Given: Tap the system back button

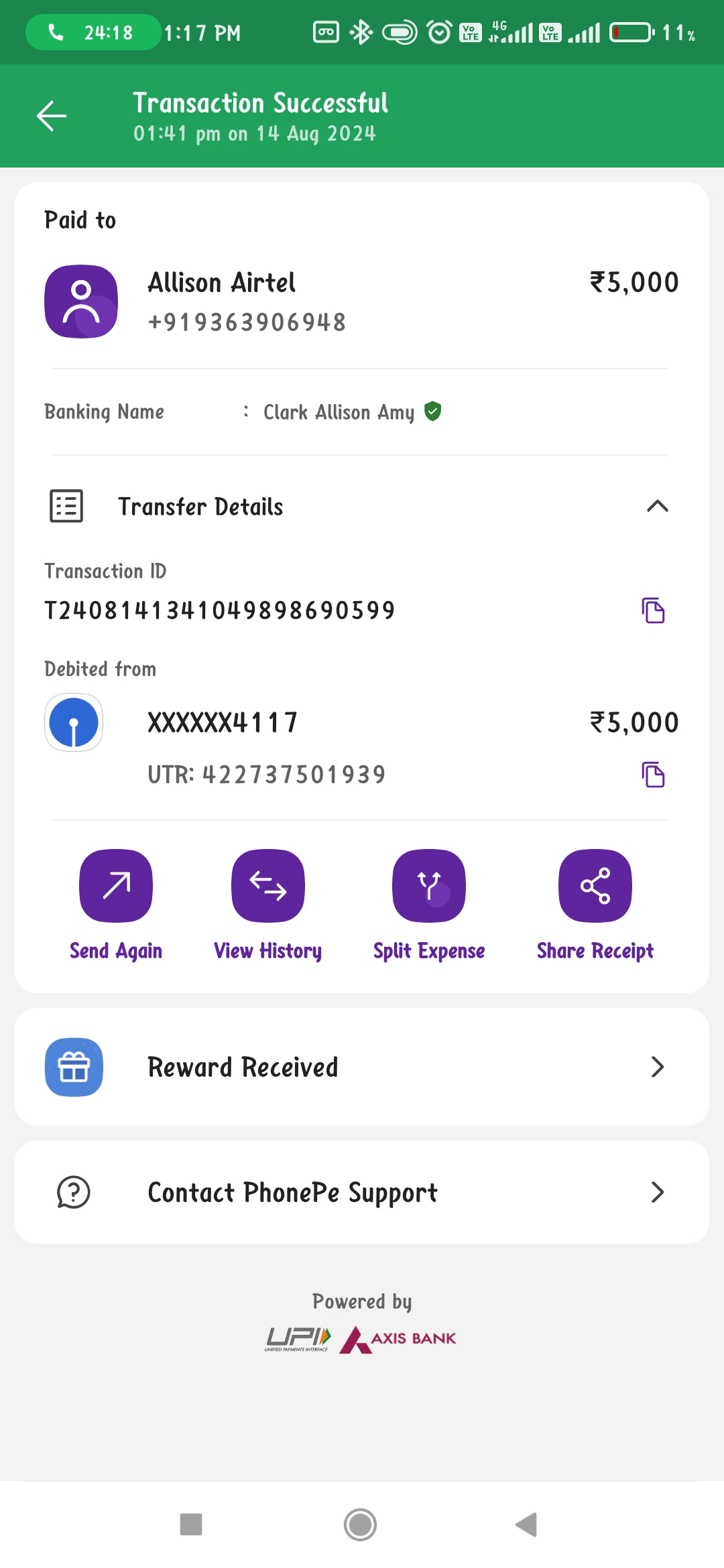Looking at the screenshot, I should pyautogui.click(x=526, y=1524).
